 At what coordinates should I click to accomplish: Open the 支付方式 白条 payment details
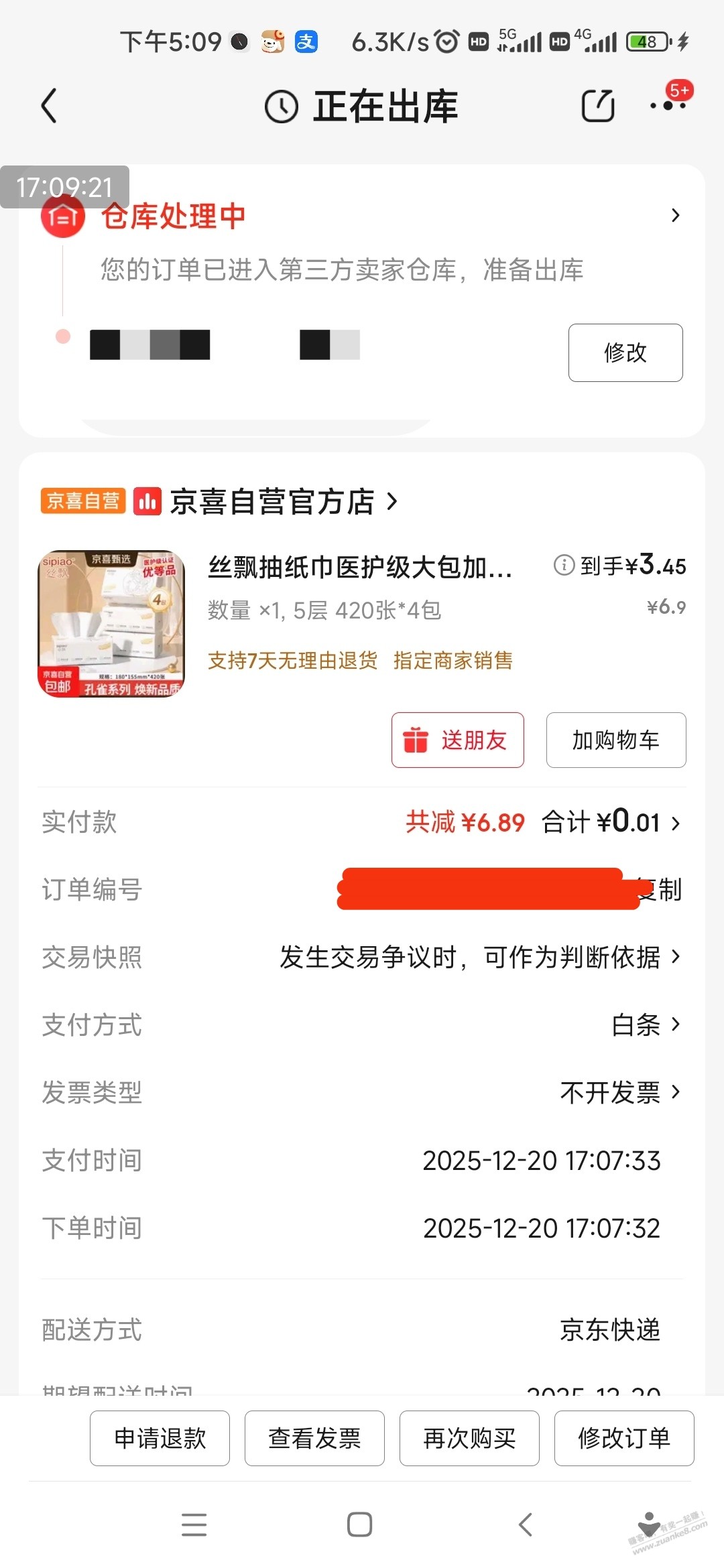pyautogui.click(x=646, y=1025)
